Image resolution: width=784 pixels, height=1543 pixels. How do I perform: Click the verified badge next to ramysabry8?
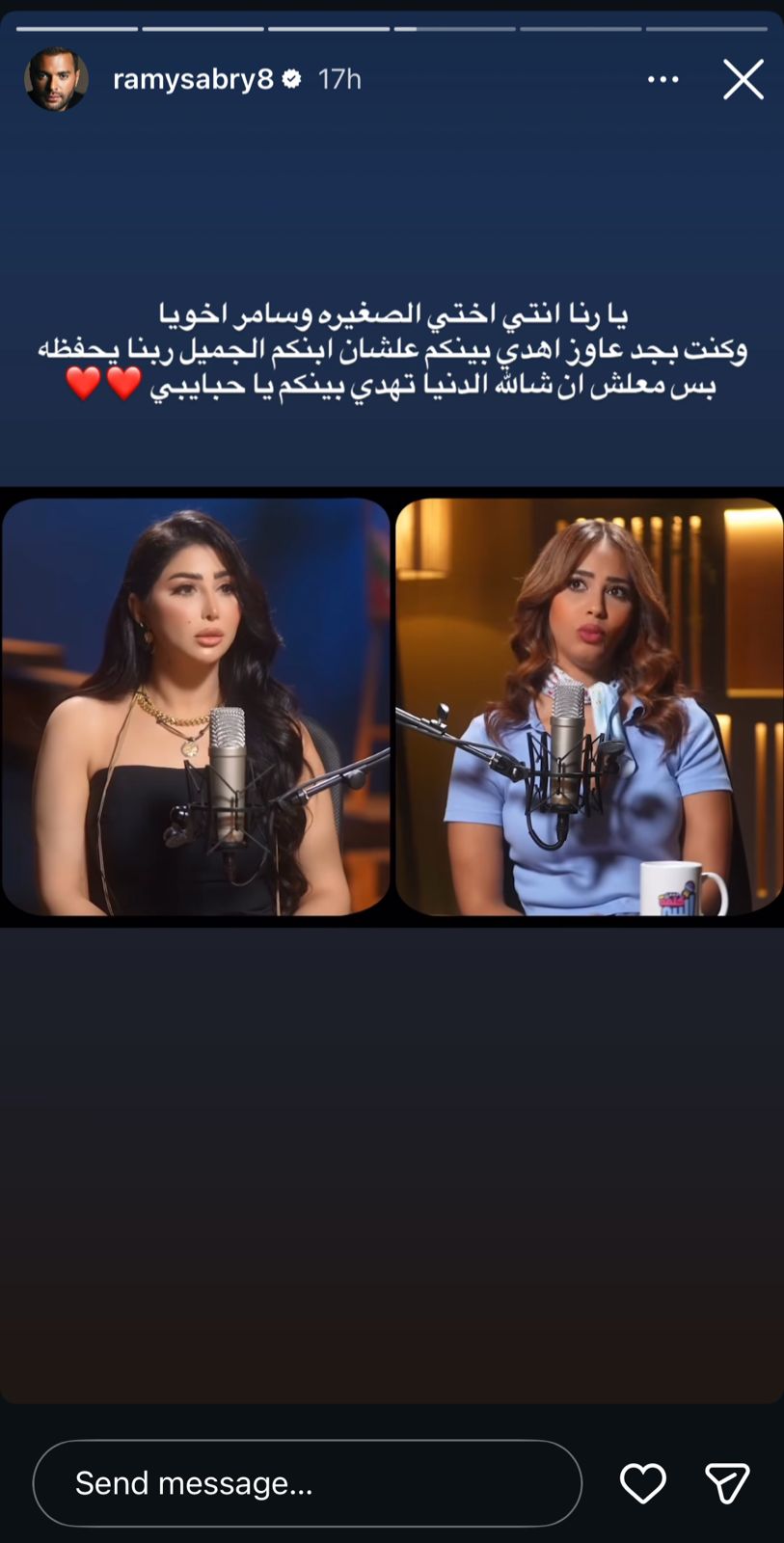[x=292, y=79]
